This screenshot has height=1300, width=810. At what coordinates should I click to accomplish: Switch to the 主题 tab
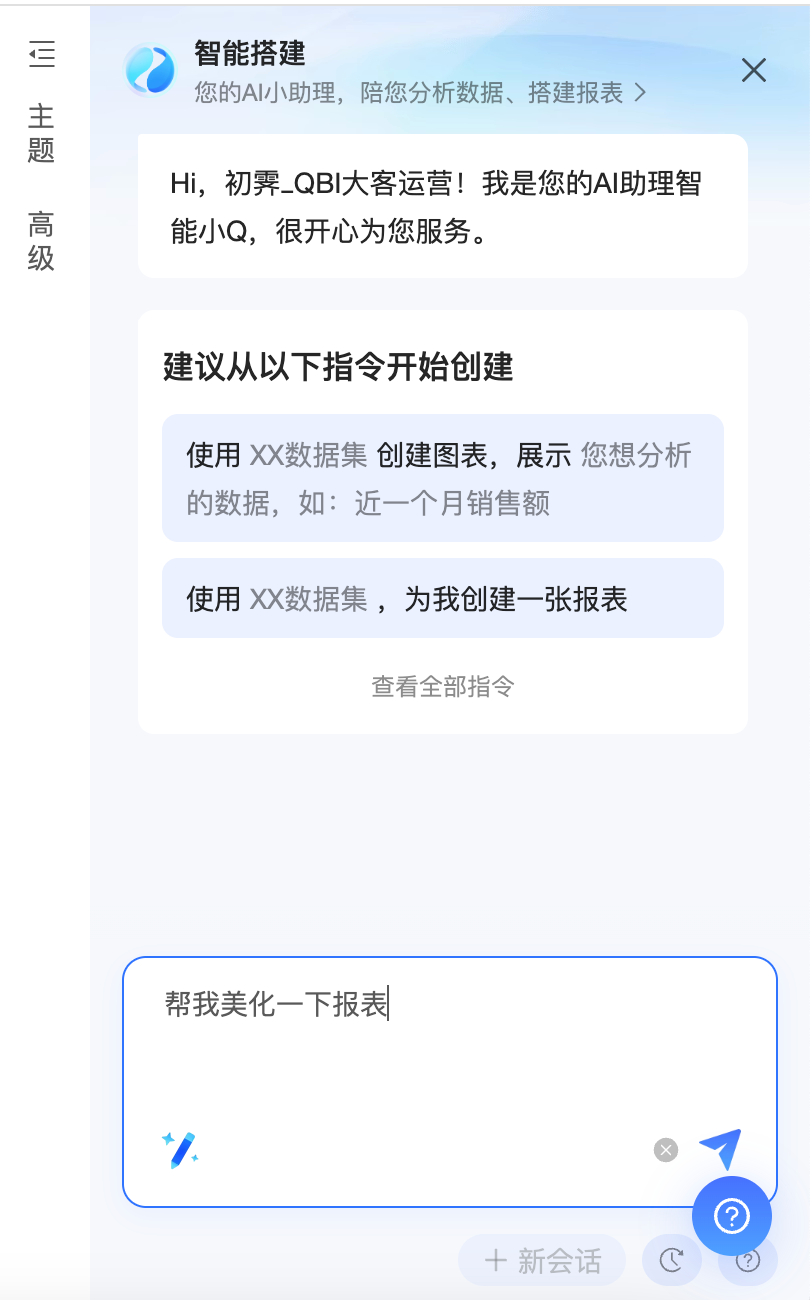pyautogui.click(x=41, y=133)
